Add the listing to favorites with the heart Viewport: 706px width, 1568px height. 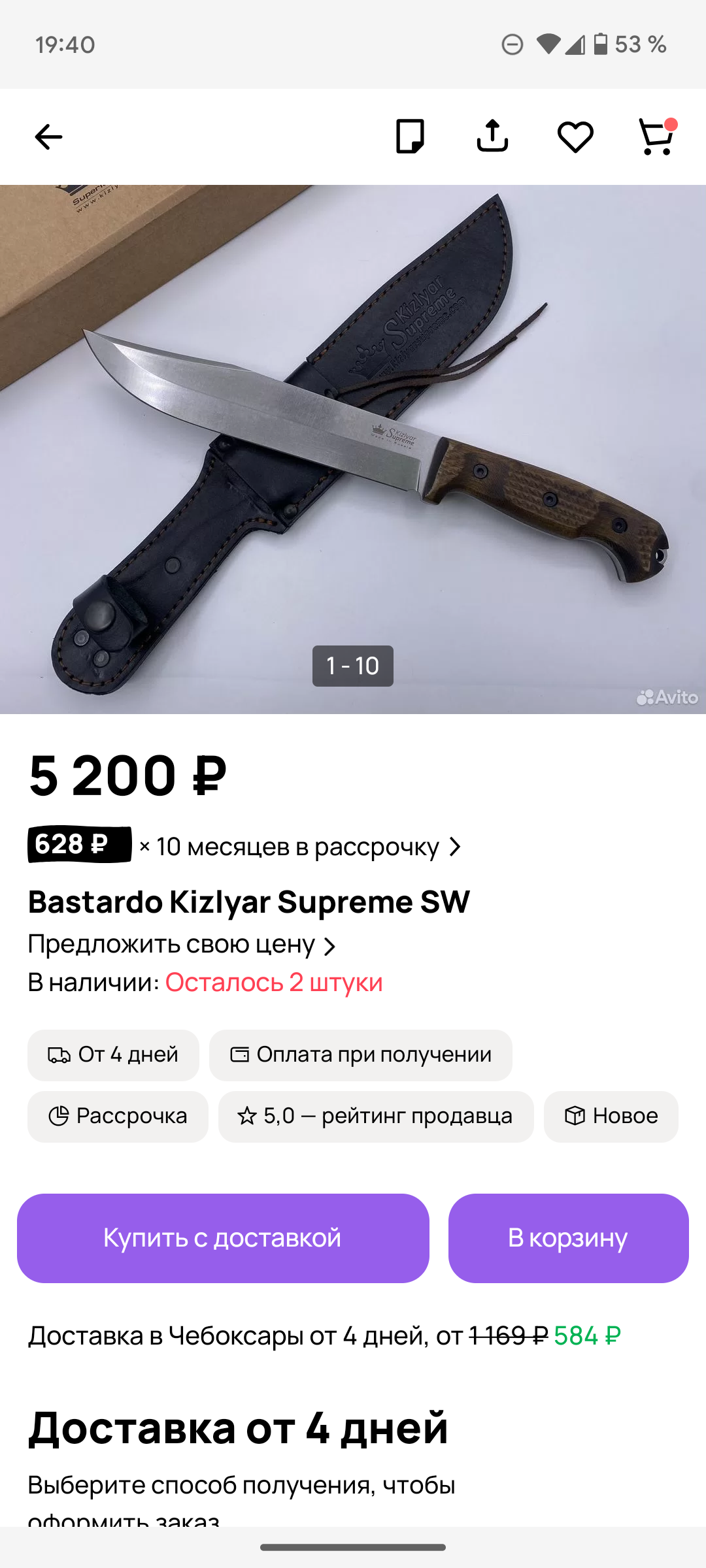[x=575, y=137]
